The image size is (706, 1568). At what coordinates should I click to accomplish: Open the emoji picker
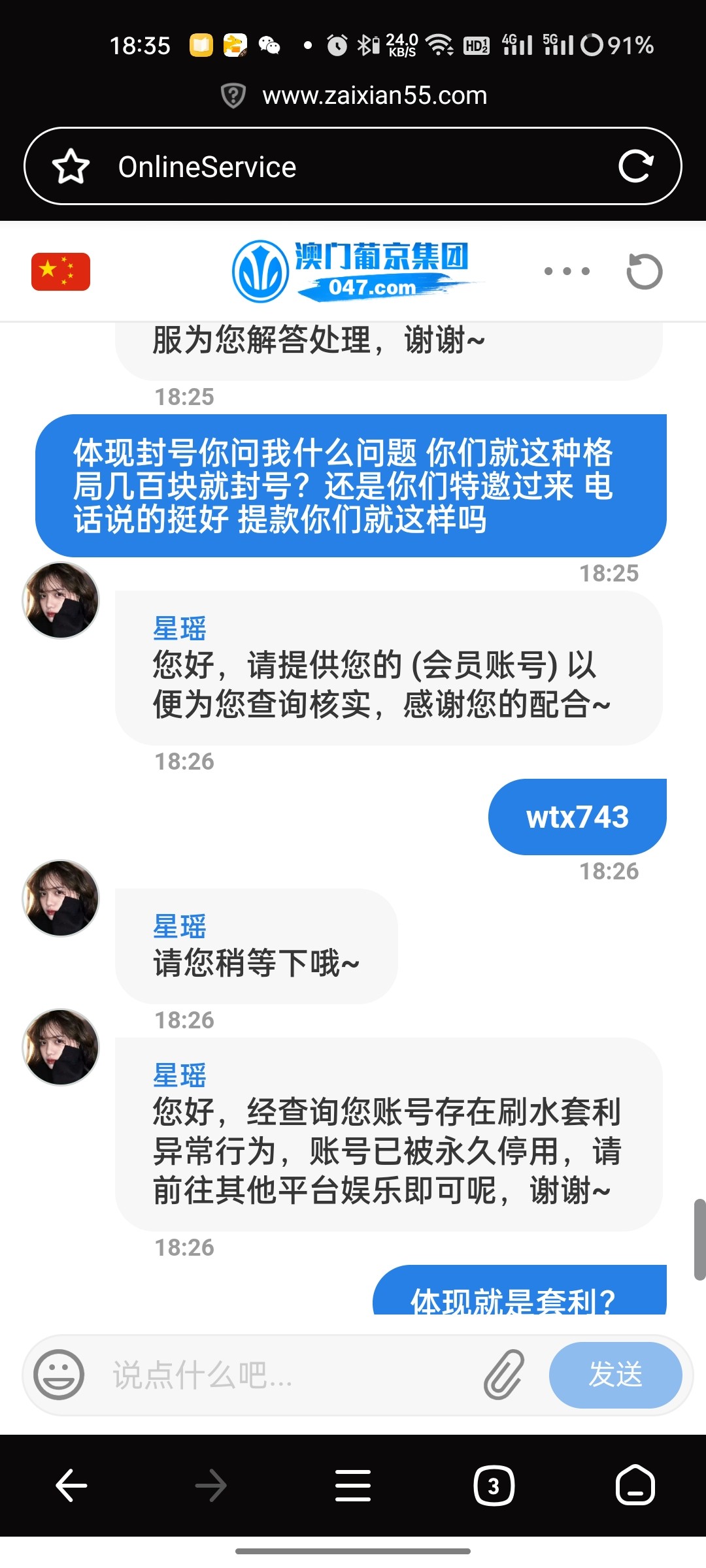point(59,1374)
